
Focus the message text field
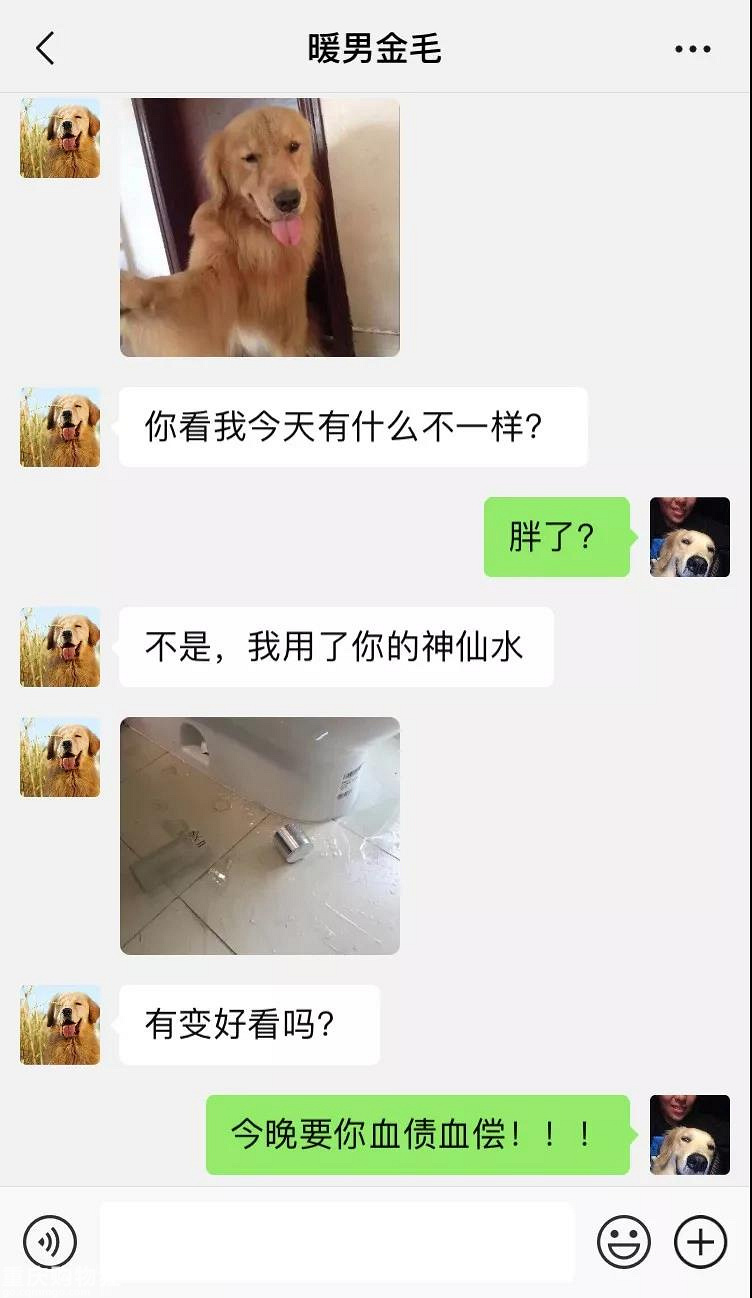pos(337,1242)
